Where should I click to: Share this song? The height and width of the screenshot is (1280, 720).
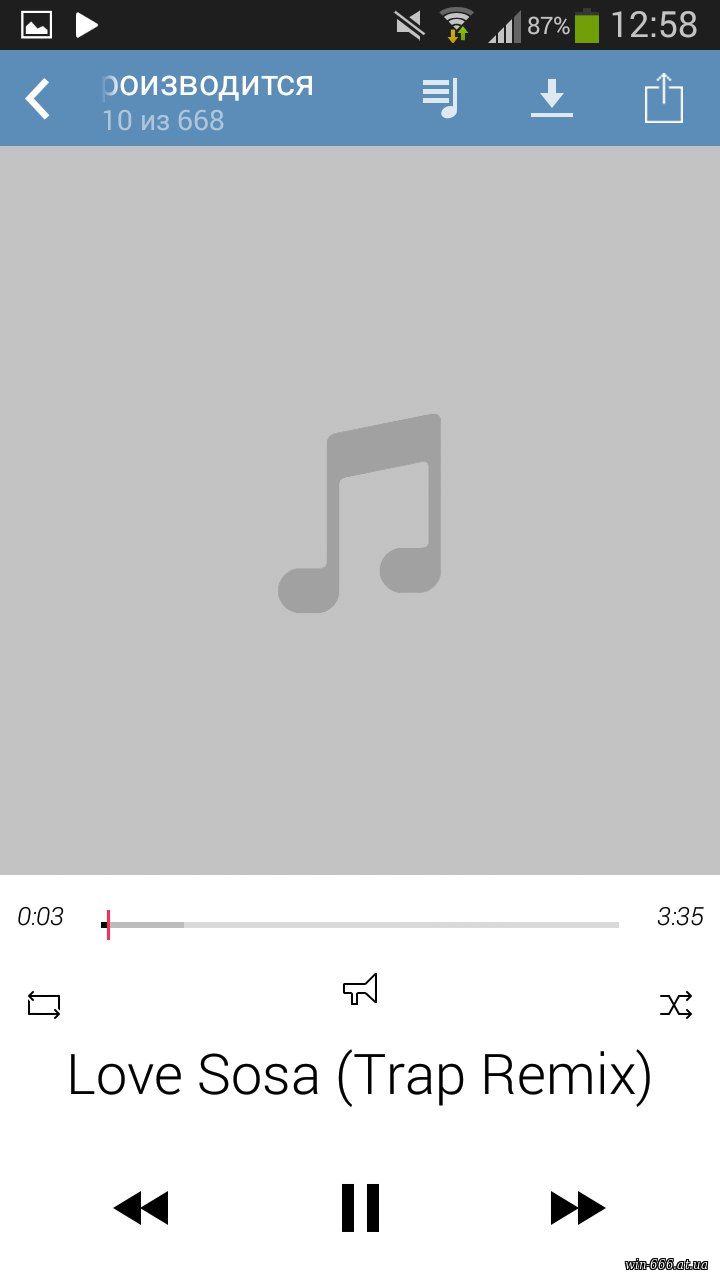(663, 99)
